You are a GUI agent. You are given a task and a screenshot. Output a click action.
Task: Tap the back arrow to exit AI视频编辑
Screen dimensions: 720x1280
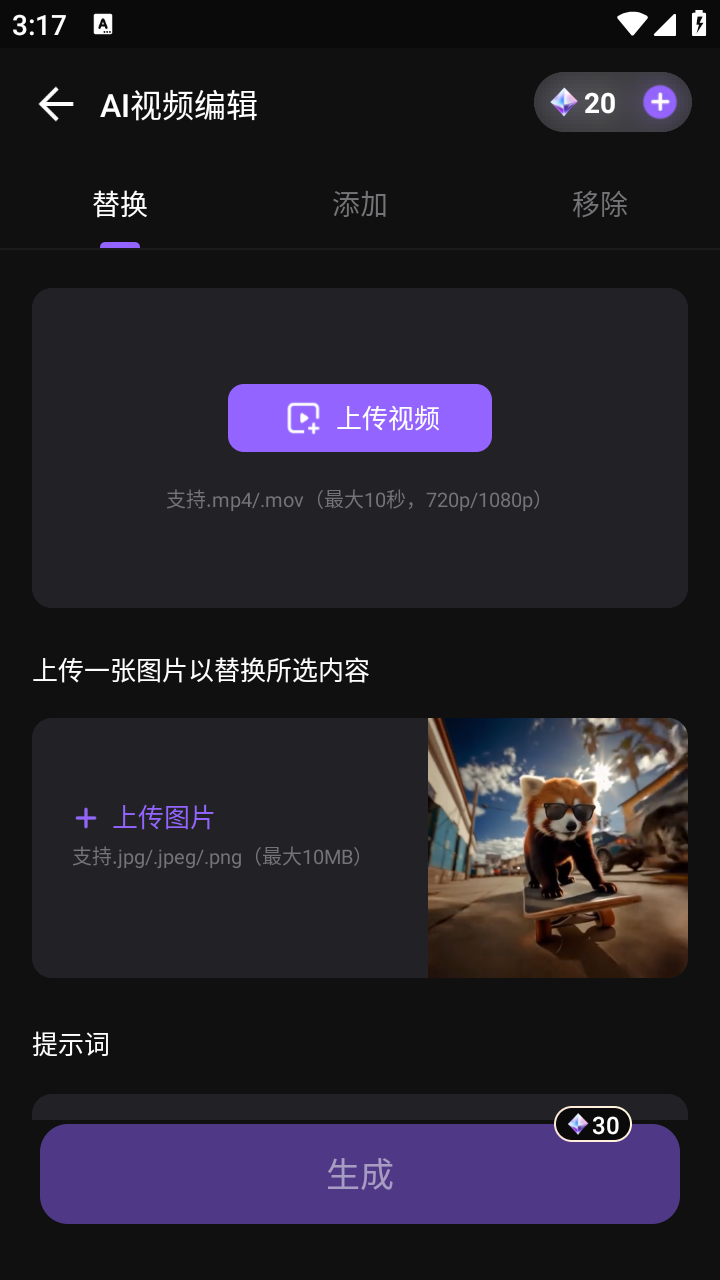[x=55, y=103]
